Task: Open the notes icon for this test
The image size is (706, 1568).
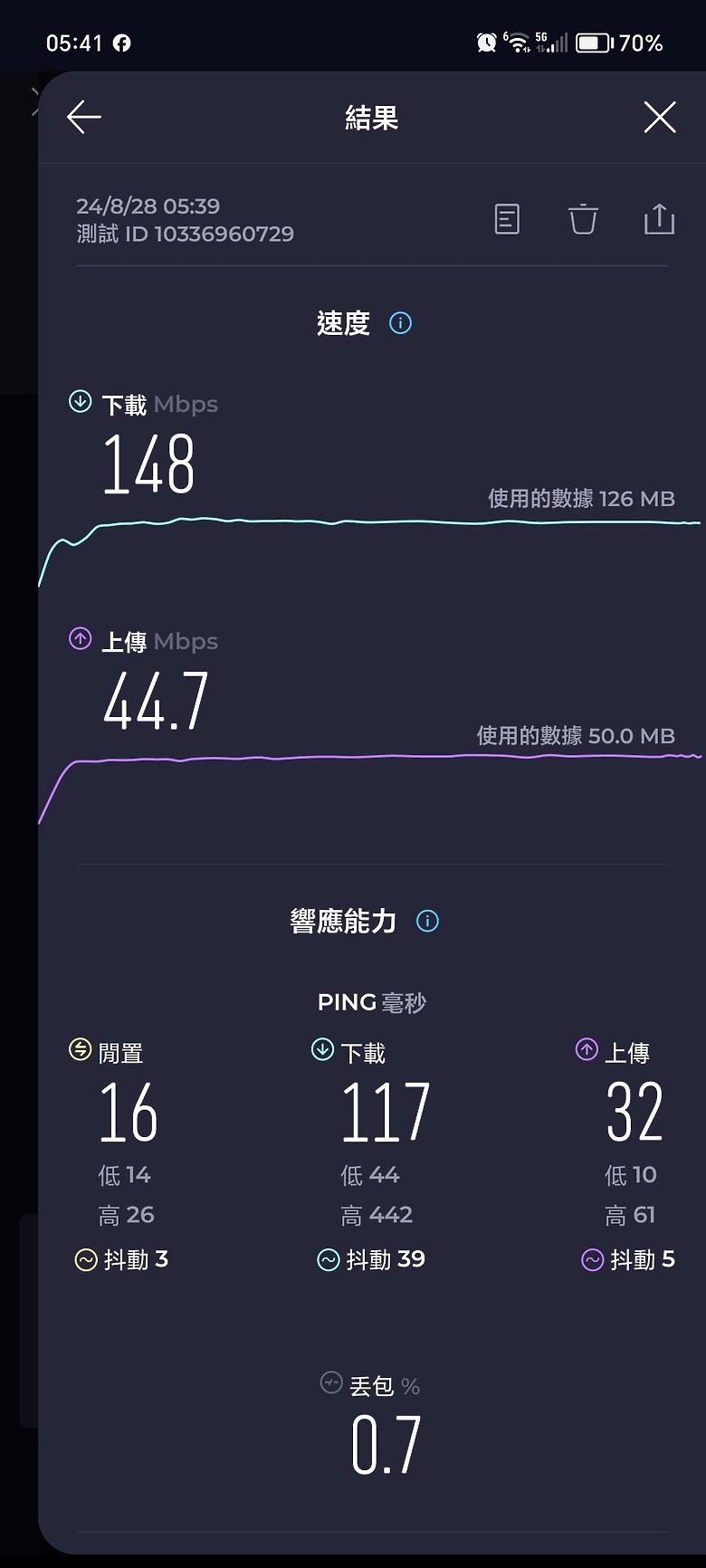Action: [x=507, y=219]
